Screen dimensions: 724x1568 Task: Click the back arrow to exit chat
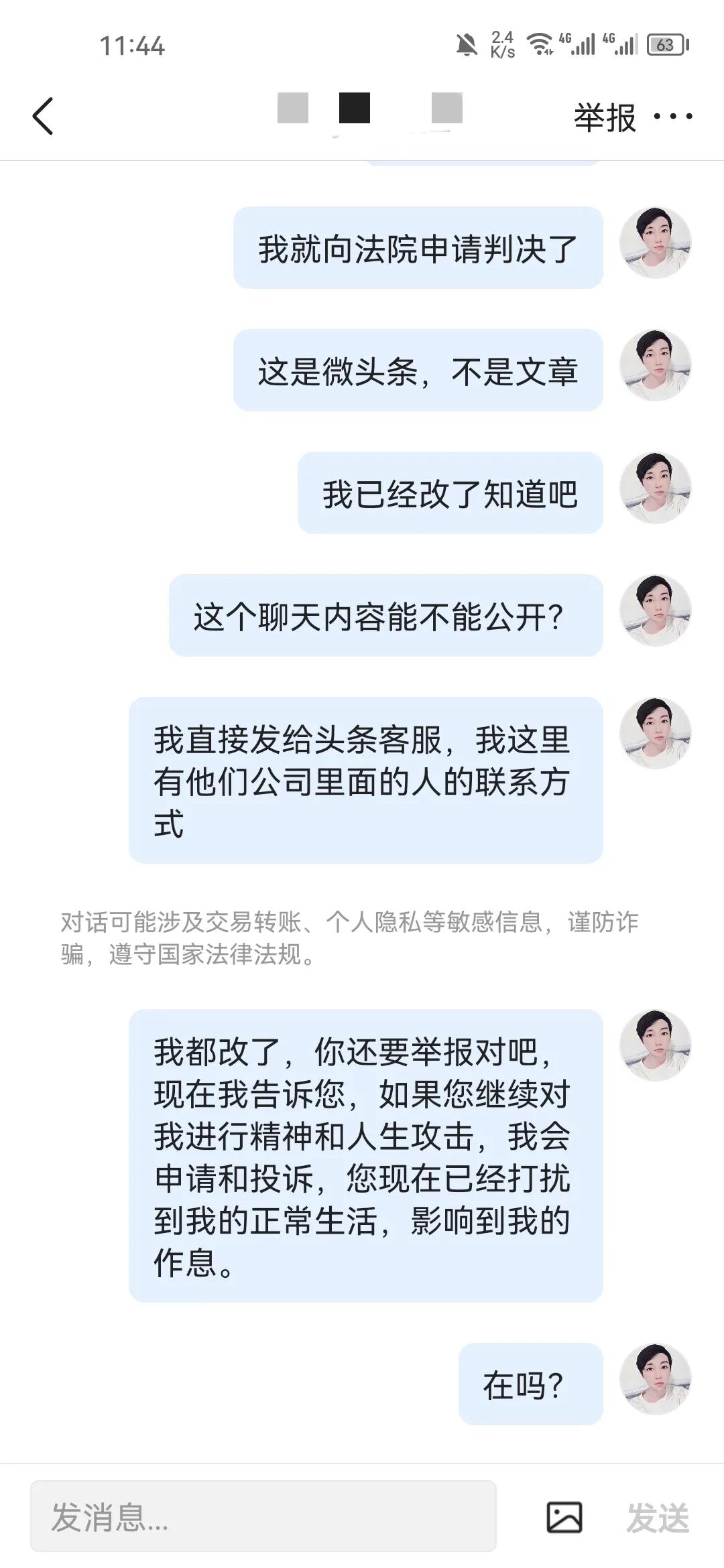point(42,115)
